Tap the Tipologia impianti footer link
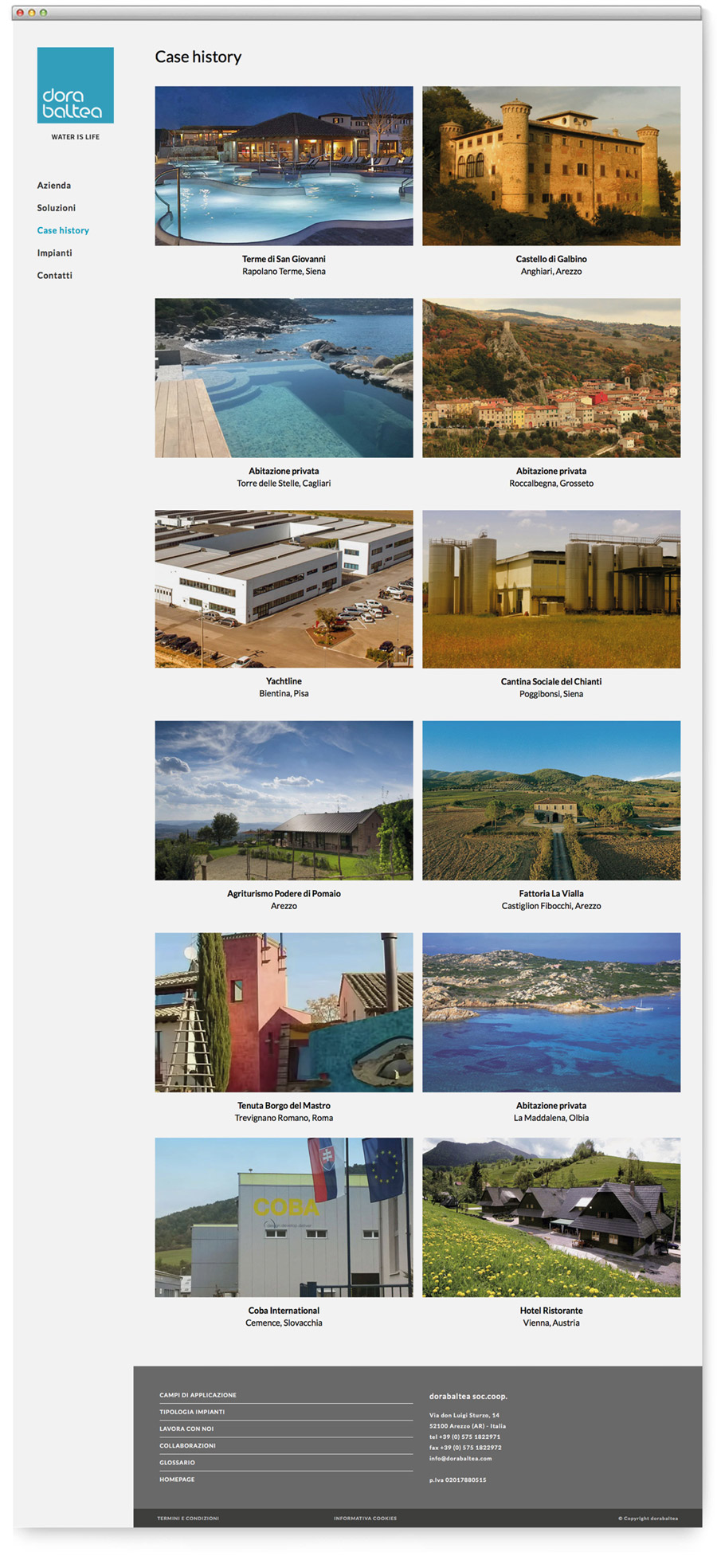Viewport: 717px width, 1568px height. [x=192, y=1412]
